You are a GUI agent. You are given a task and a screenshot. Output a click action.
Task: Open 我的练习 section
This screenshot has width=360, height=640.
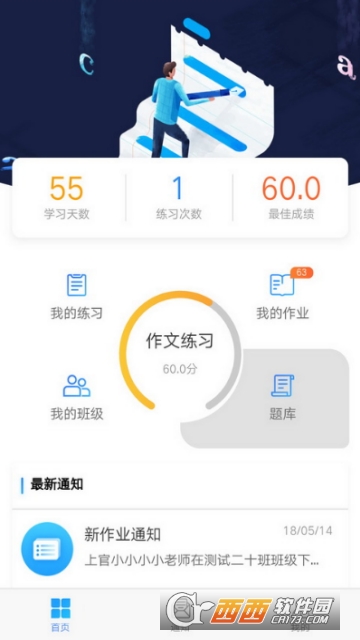[x=76, y=297]
